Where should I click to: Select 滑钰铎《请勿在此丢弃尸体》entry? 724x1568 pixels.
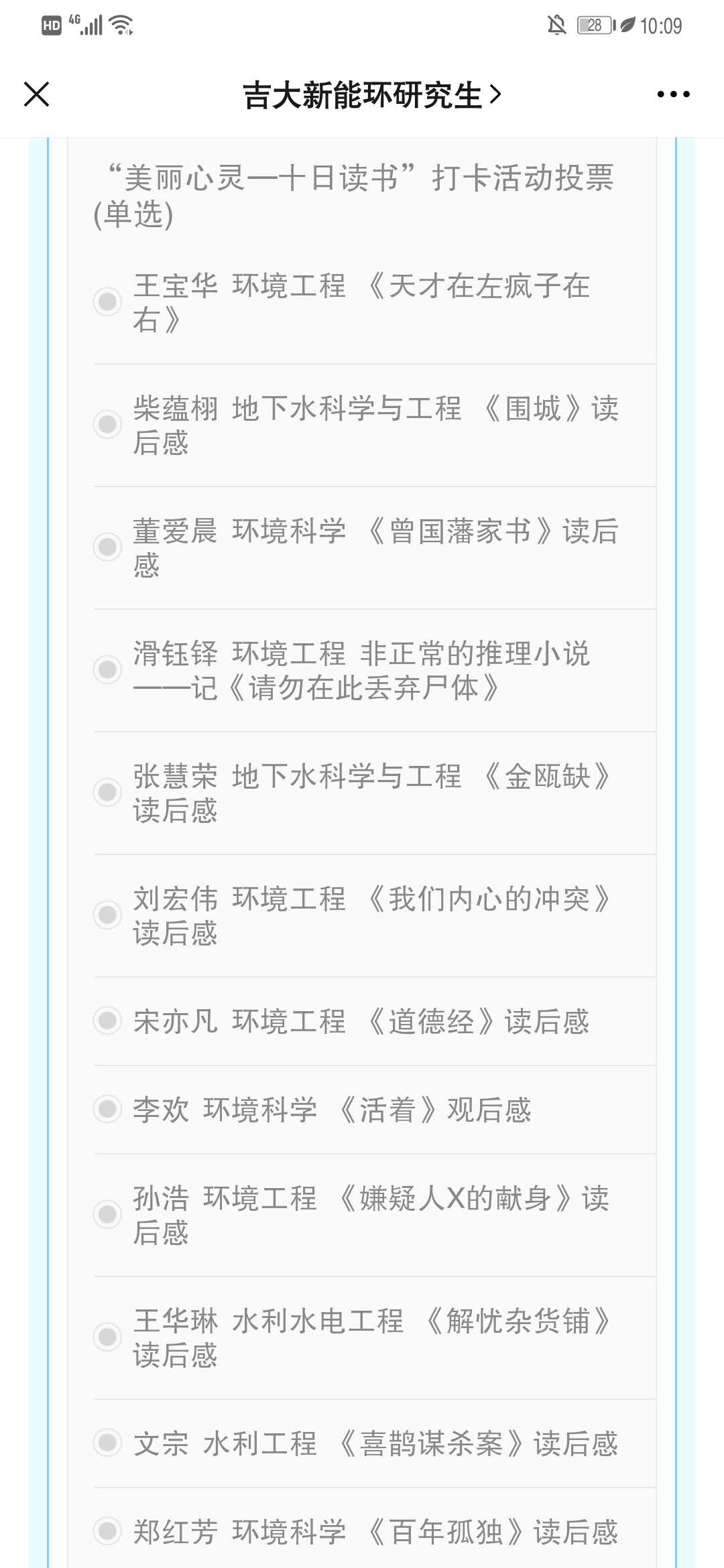click(x=107, y=669)
